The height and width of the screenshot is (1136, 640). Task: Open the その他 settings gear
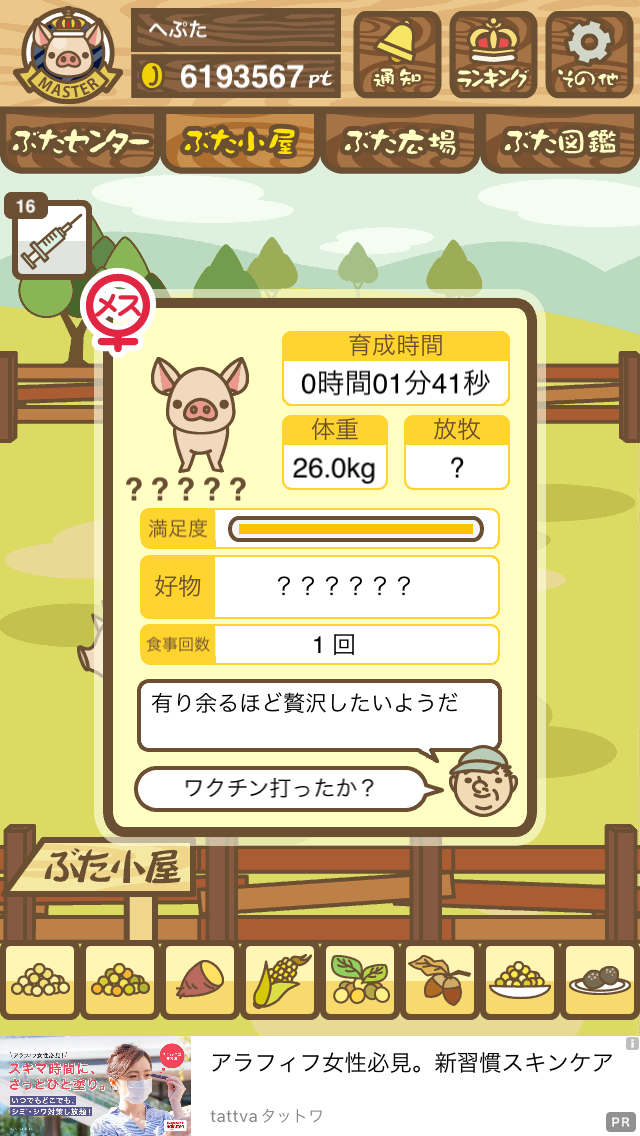(x=590, y=54)
